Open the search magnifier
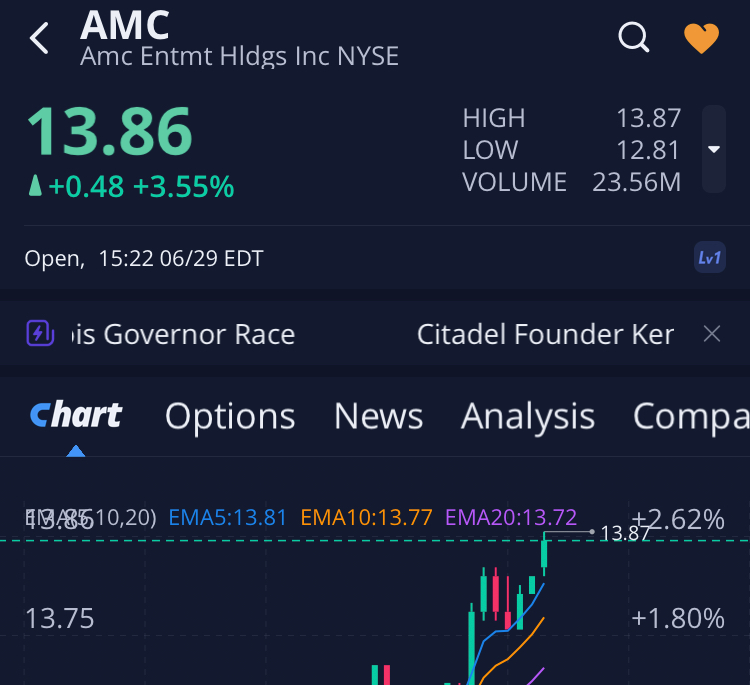The height and width of the screenshot is (685, 750). [634, 38]
